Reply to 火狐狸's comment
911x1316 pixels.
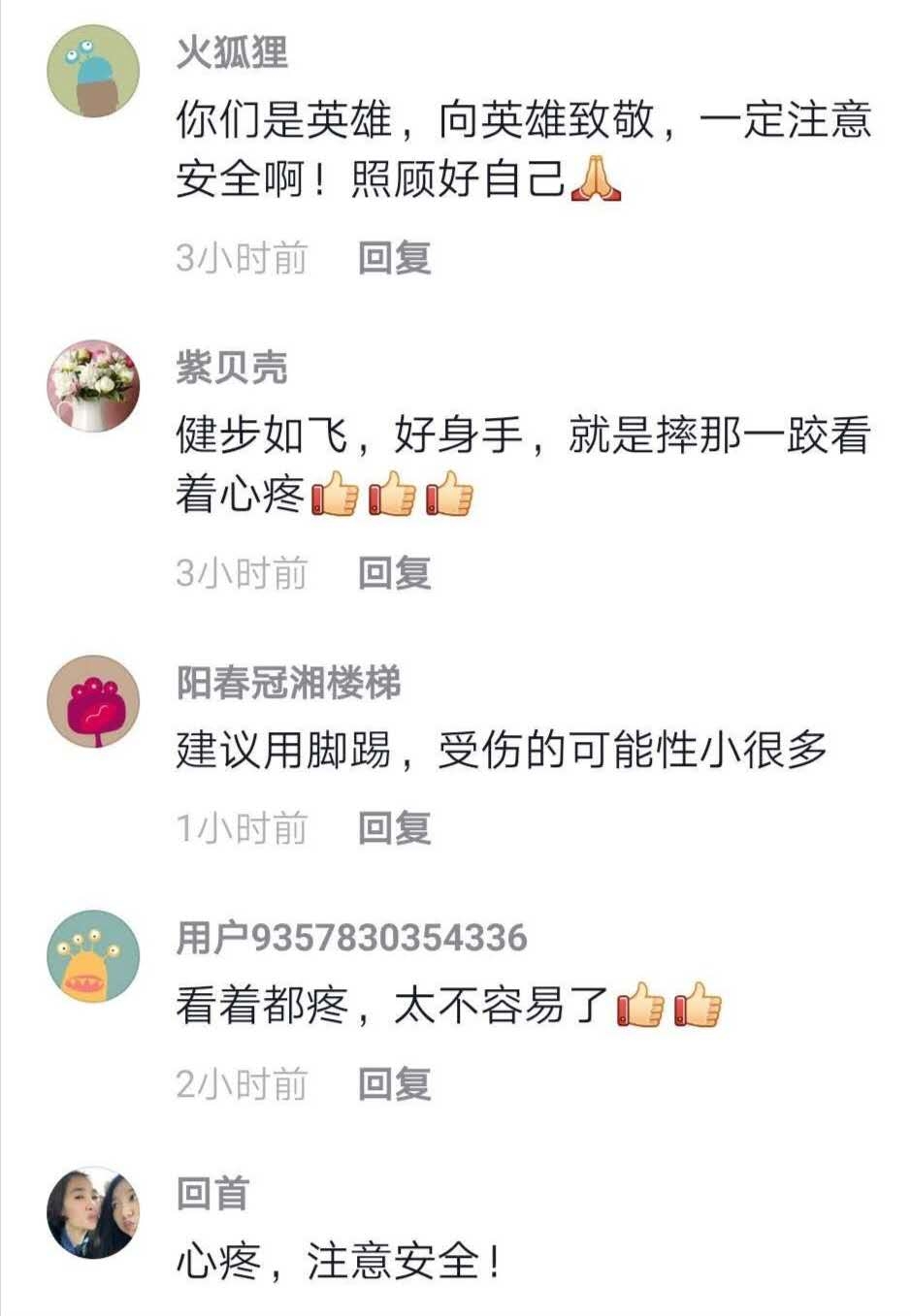coord(394,258)
